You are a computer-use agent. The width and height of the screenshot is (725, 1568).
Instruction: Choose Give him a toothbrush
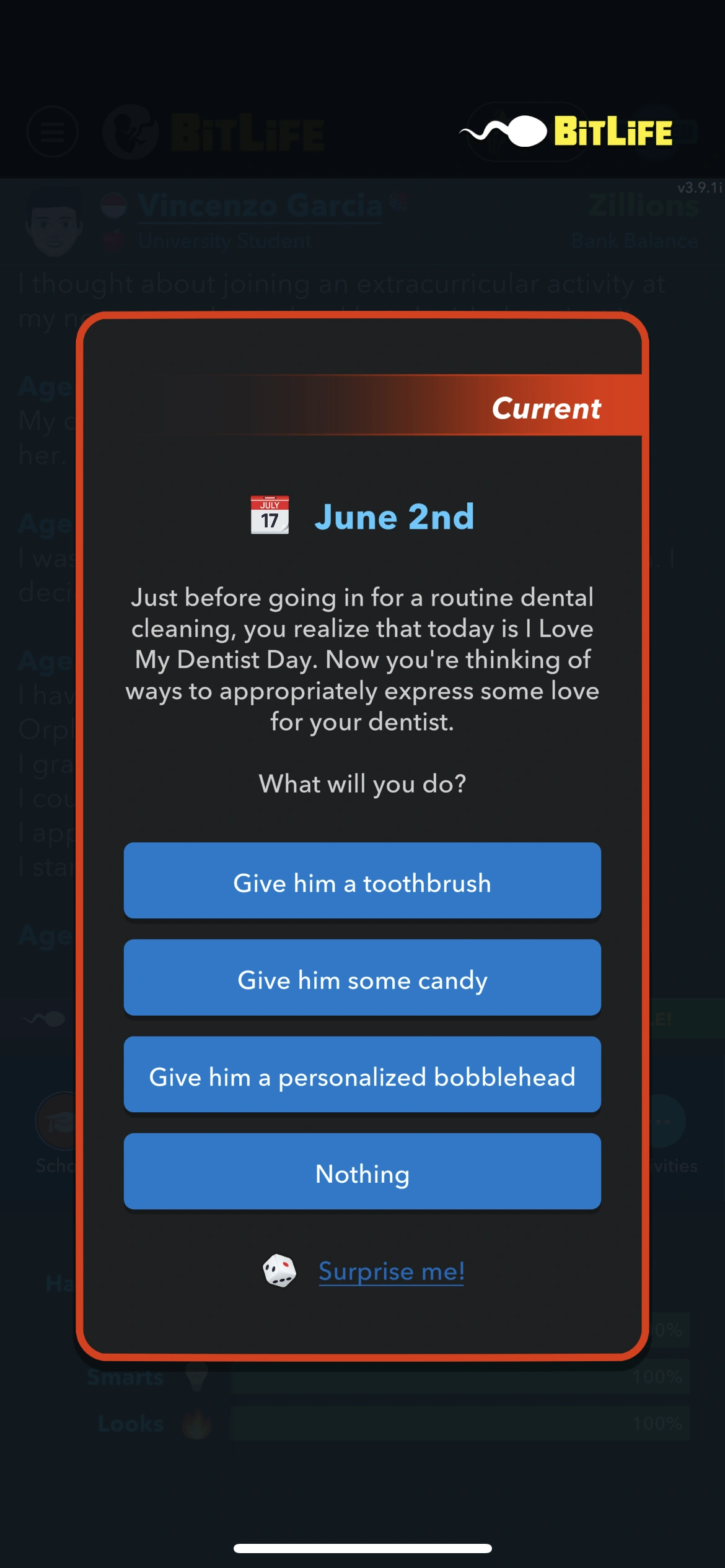click(x=362, y=882)
